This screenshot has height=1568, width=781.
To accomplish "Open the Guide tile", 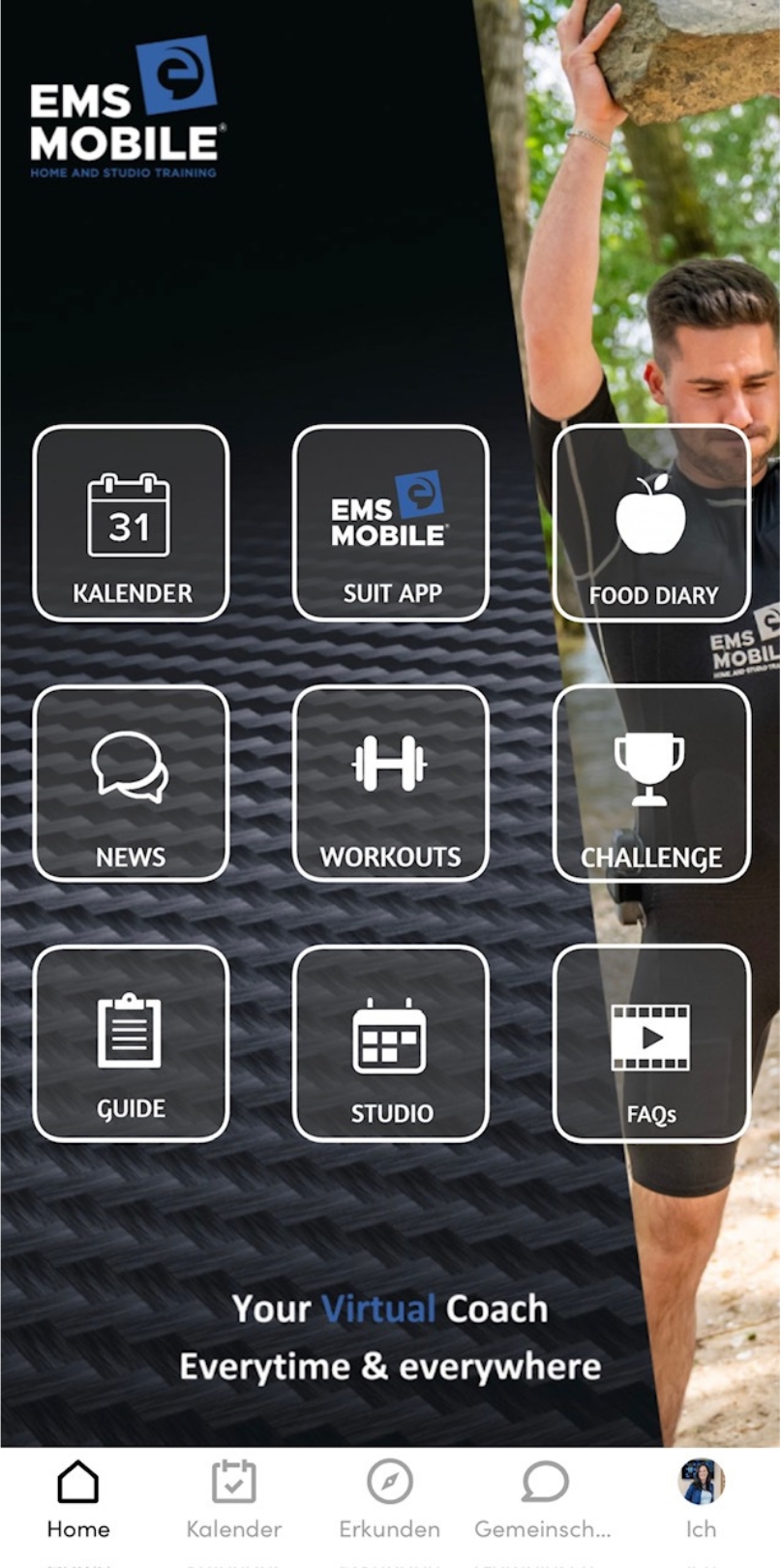I will [x=131, y=1044].
